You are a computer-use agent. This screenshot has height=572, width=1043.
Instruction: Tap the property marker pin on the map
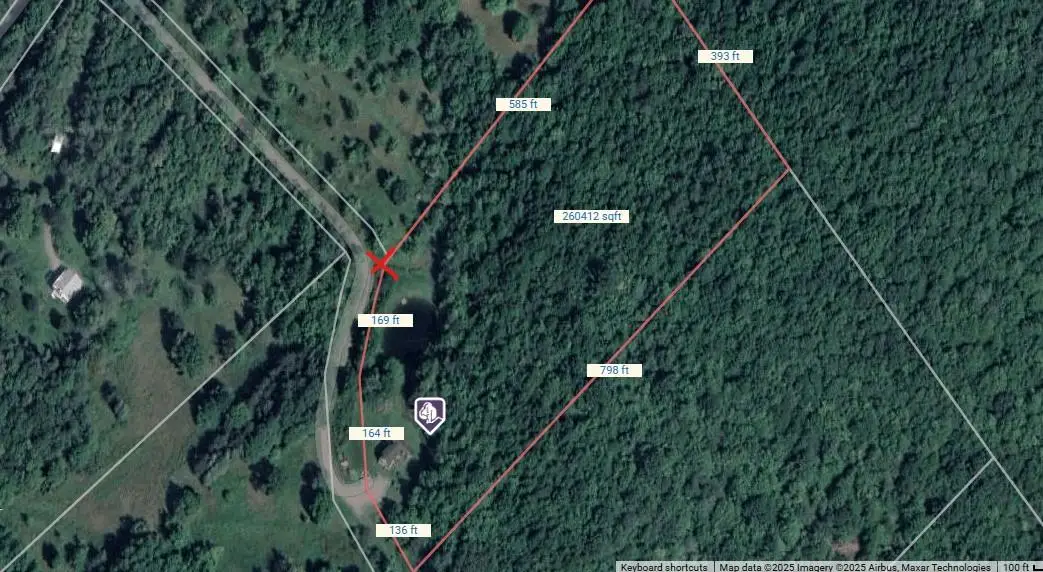click(429, 413)
